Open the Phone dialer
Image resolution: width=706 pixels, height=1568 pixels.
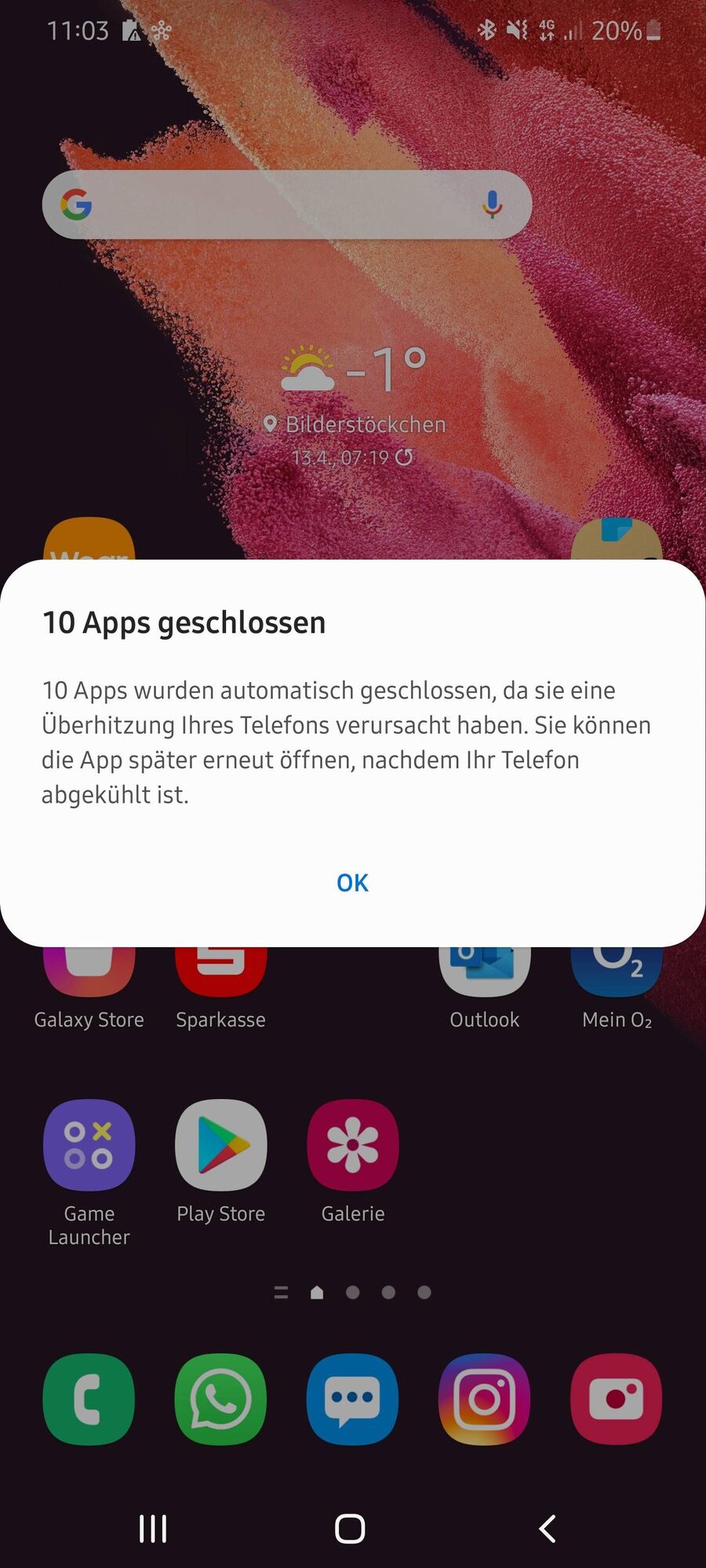(x=89, y=1400)
